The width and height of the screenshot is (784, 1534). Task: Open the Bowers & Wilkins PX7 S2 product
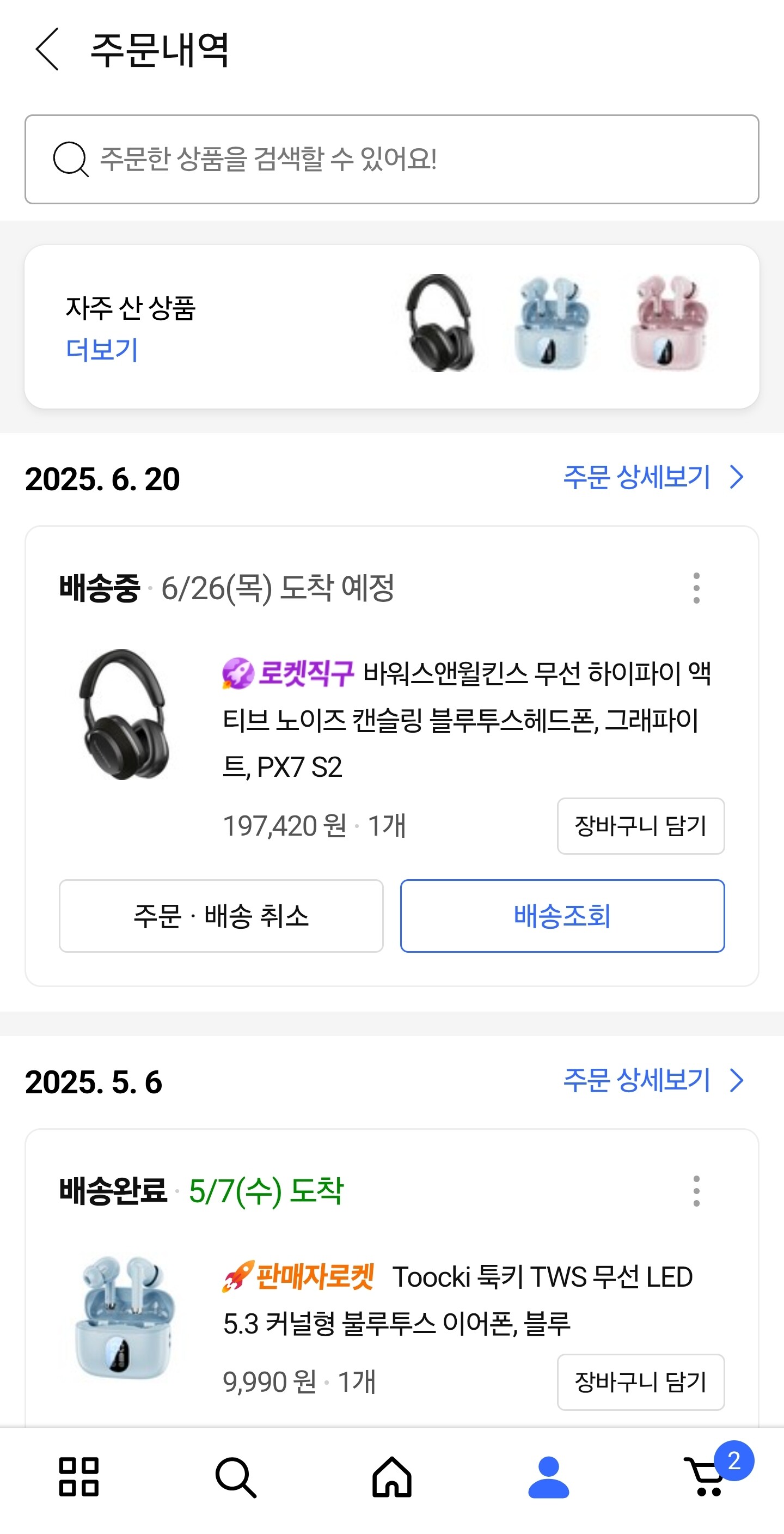click(x=465, y=720)
